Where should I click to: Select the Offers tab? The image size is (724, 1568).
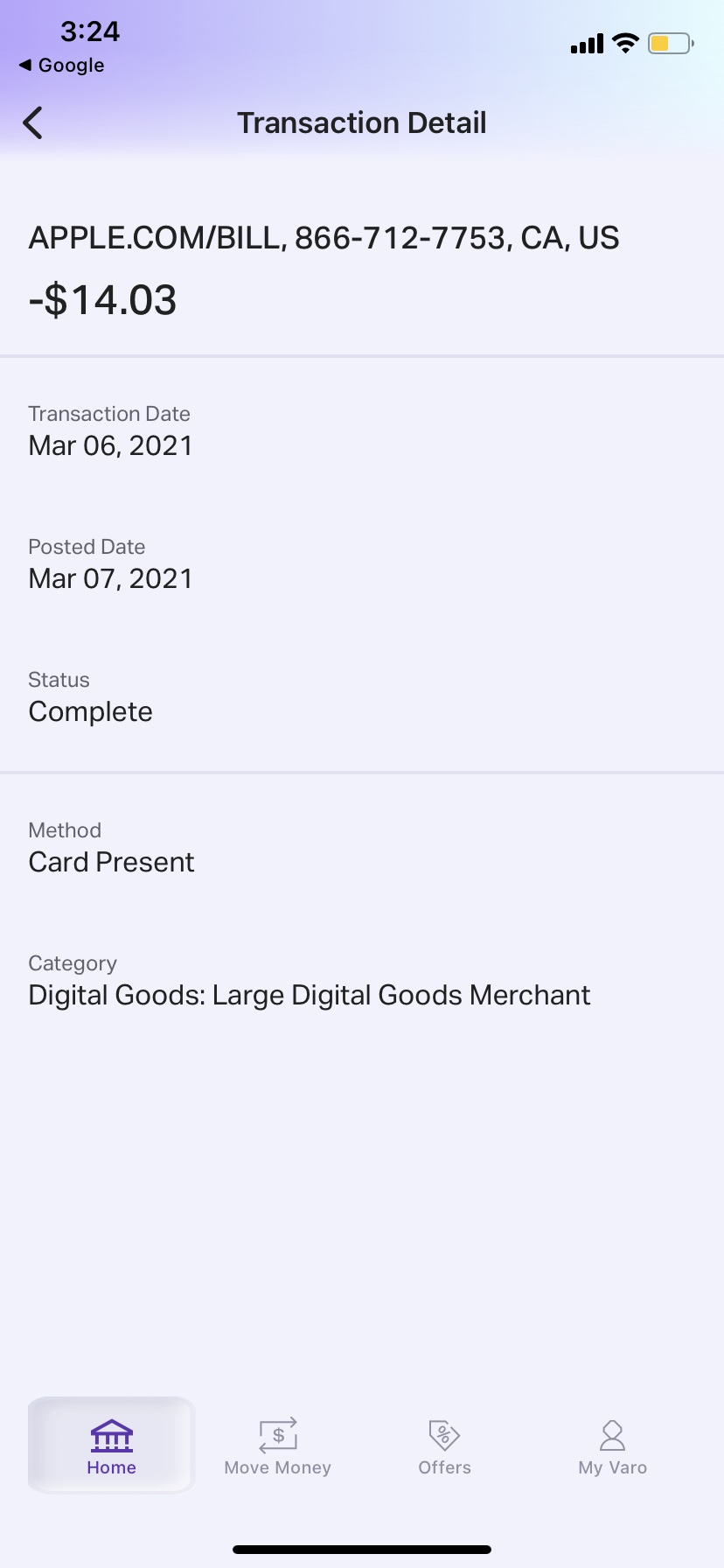444,1445
